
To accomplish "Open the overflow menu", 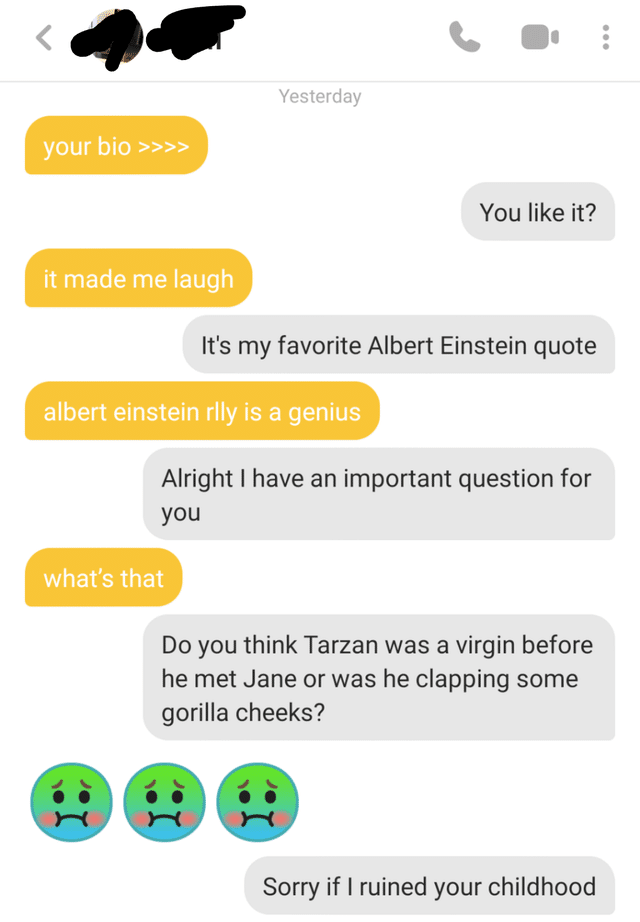I will [605, 38].
